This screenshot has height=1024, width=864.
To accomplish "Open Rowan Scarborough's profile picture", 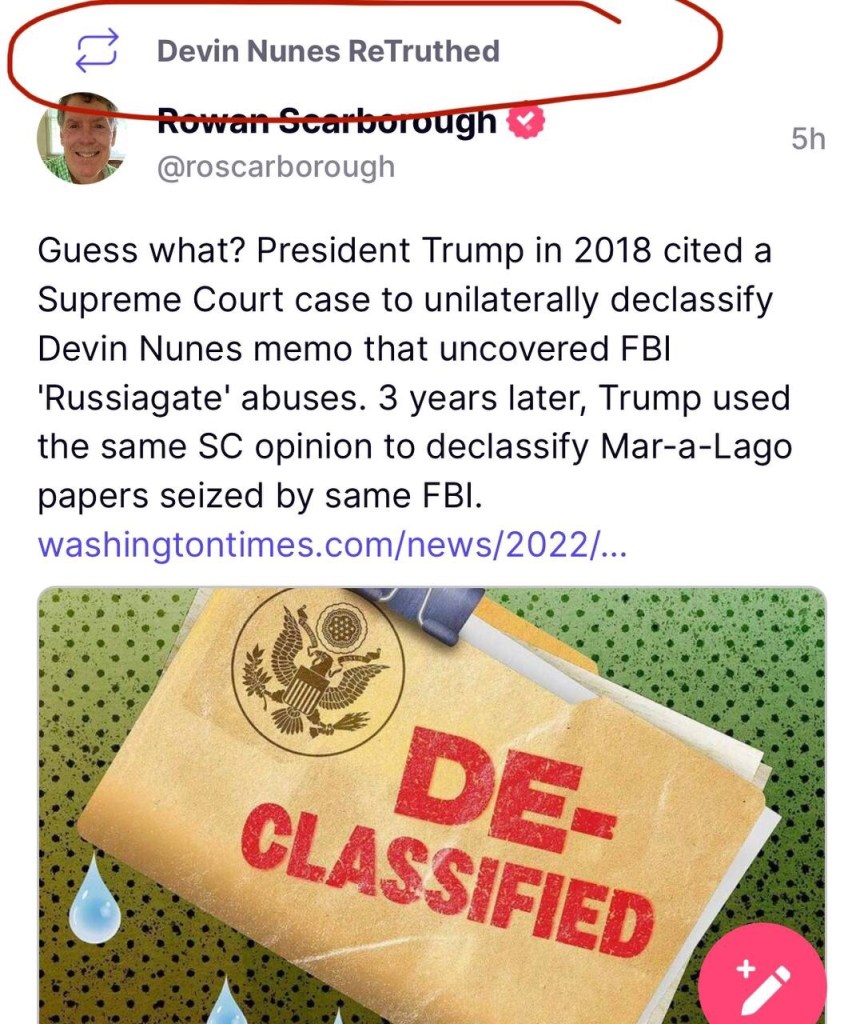I will [78, 137].
